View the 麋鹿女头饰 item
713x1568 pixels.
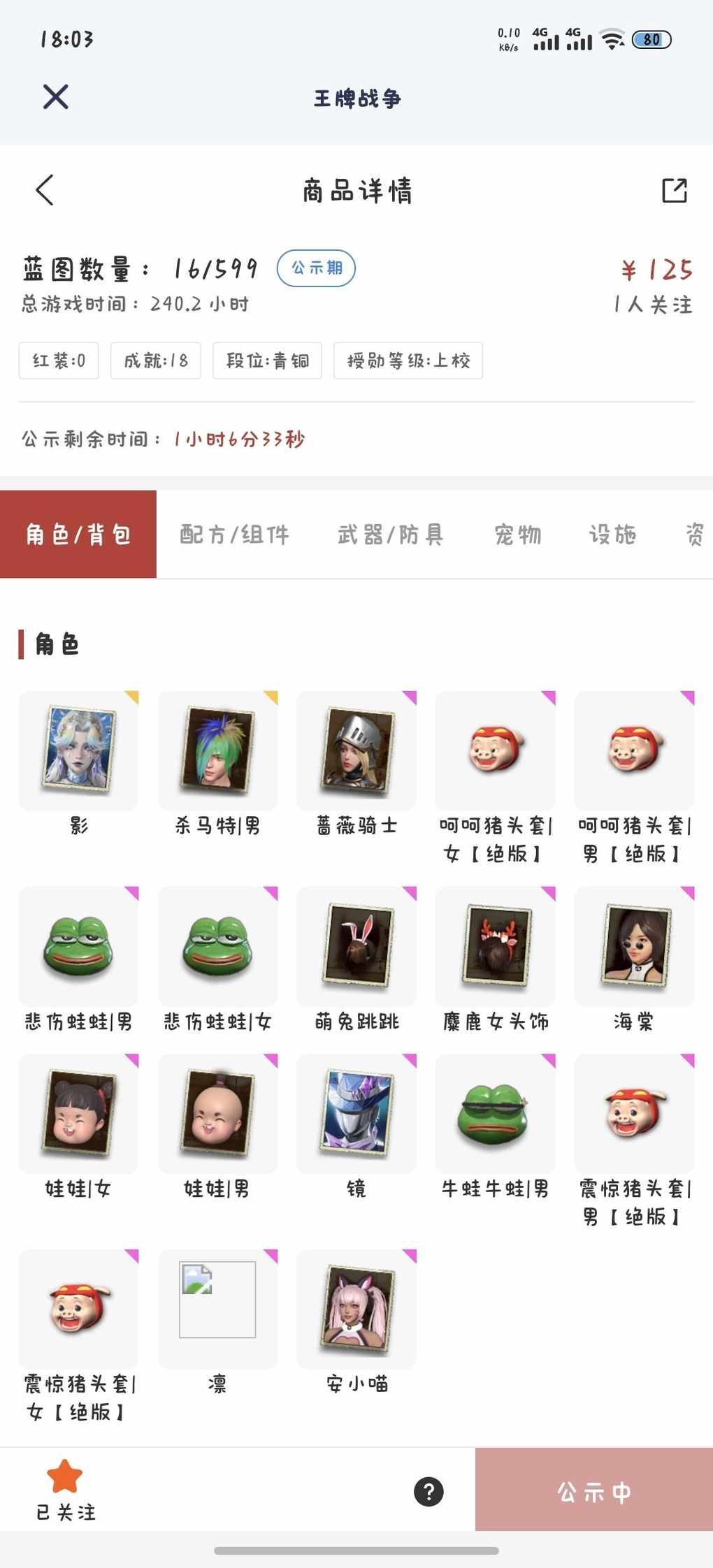point(495,946)
